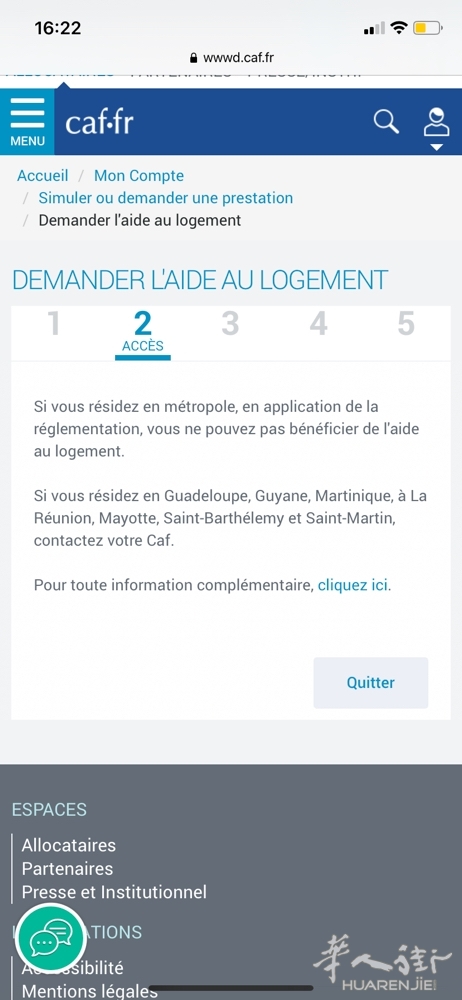This screenshot has width=462, height=1000.
Task: Open Partenaires footer link
Action: pos(68,869)
